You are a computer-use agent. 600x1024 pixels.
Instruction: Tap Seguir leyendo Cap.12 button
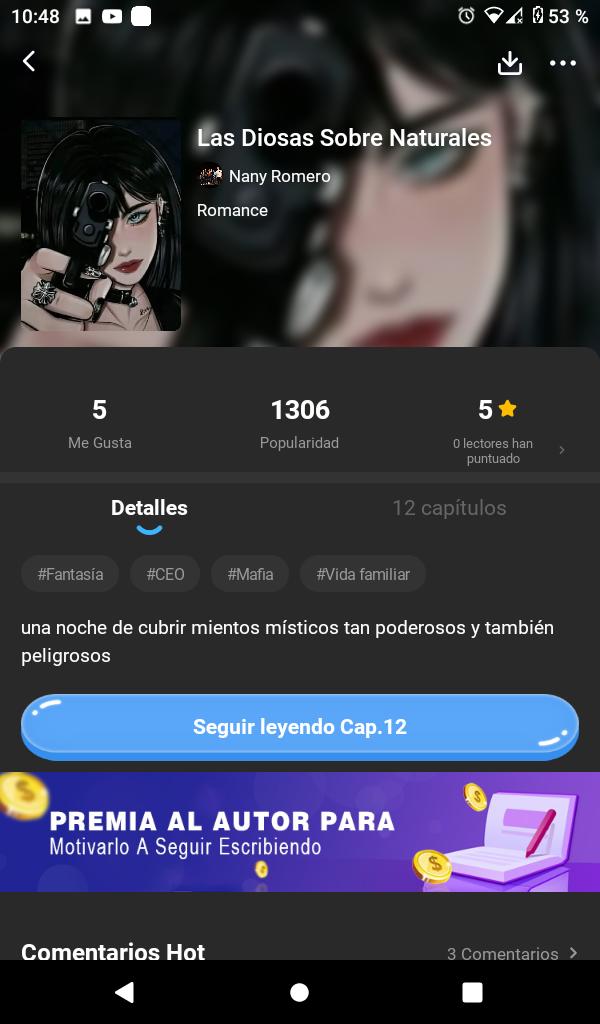pyautogui.click(x=300, y=727)
